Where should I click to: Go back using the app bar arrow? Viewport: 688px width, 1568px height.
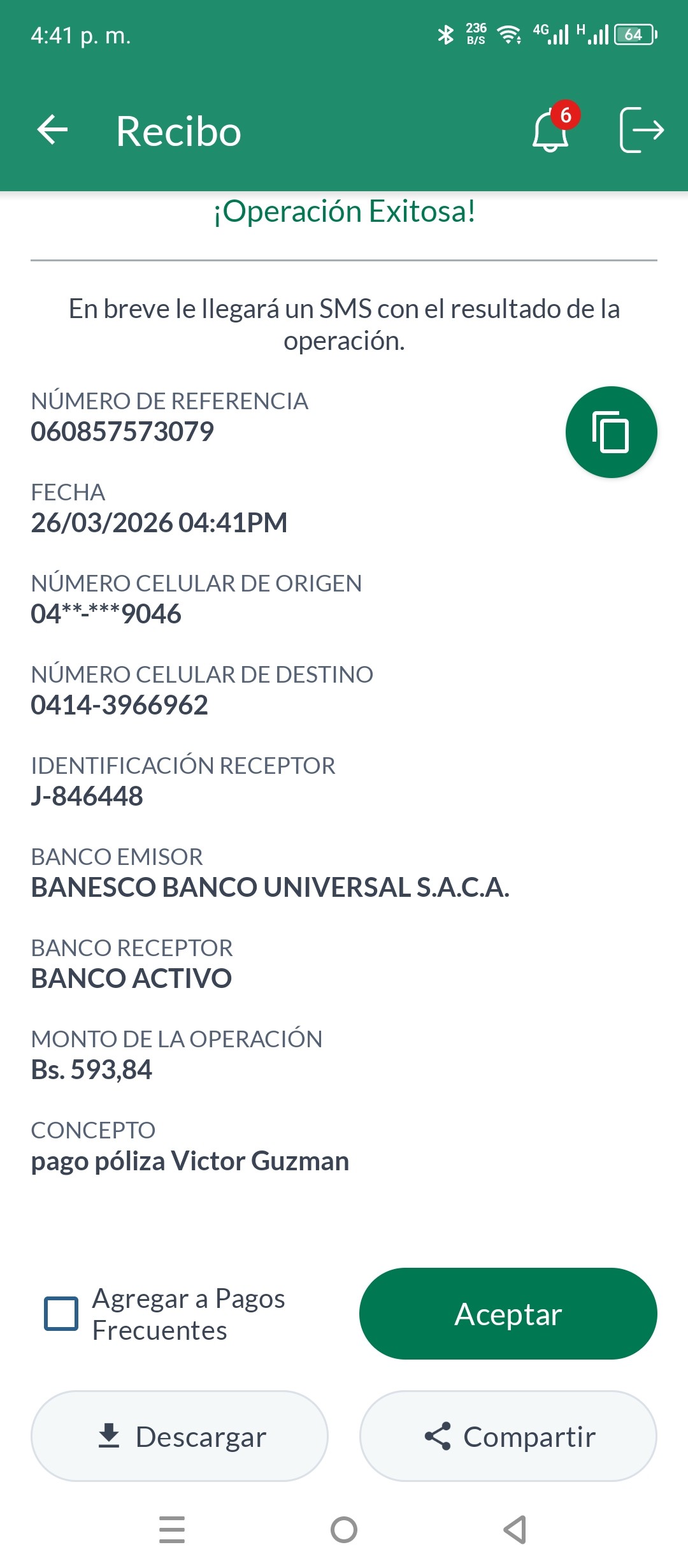point(52,130)
